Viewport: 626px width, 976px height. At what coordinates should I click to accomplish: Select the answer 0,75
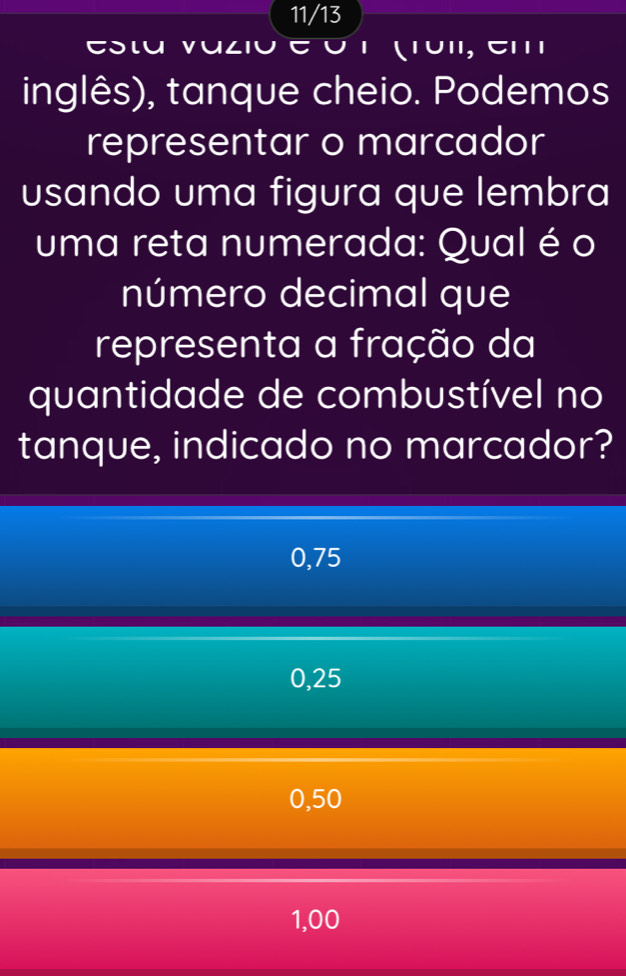pyautogui.click(x=313, y=559)
